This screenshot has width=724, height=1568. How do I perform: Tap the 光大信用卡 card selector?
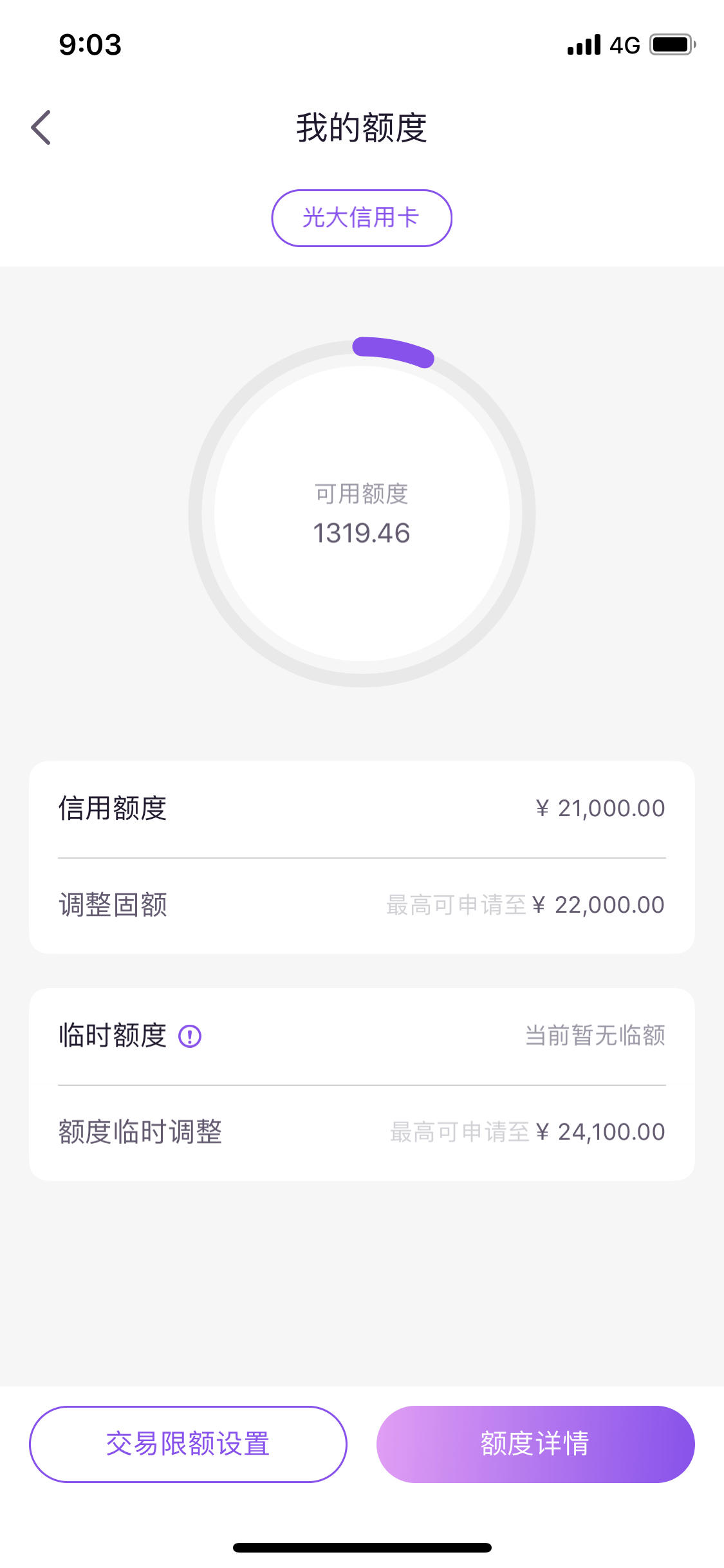362,218
